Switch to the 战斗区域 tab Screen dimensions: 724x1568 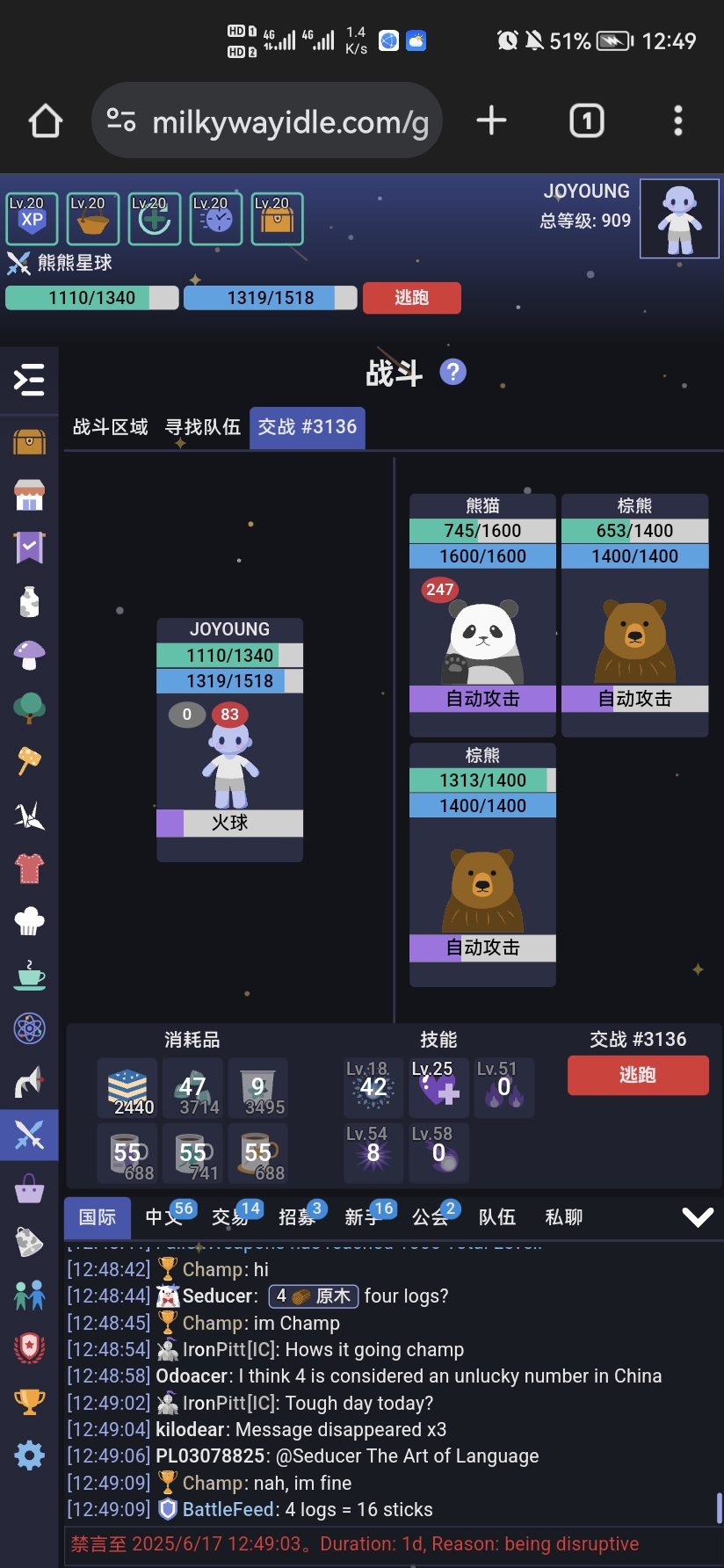111,427
